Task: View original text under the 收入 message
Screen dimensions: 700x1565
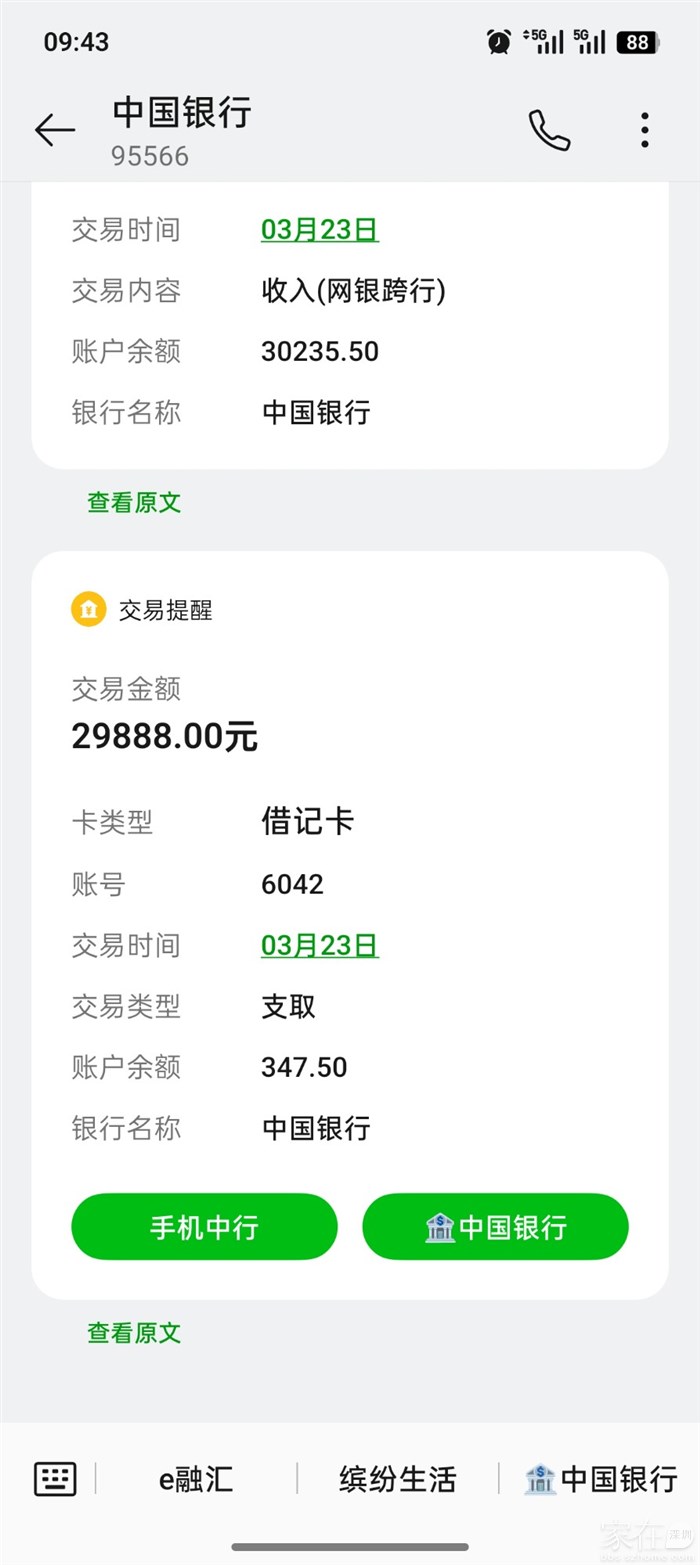Action: point(134,502)
